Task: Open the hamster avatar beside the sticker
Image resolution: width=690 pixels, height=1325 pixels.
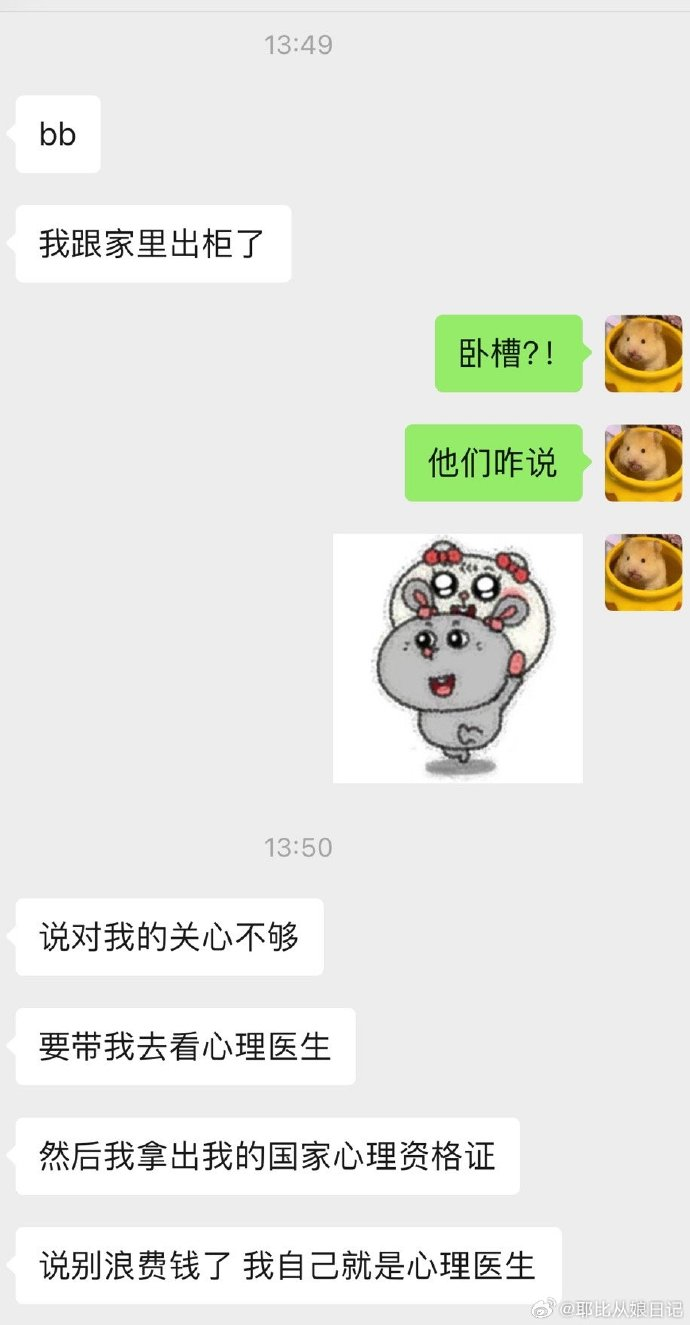Action: pos(643,572)
